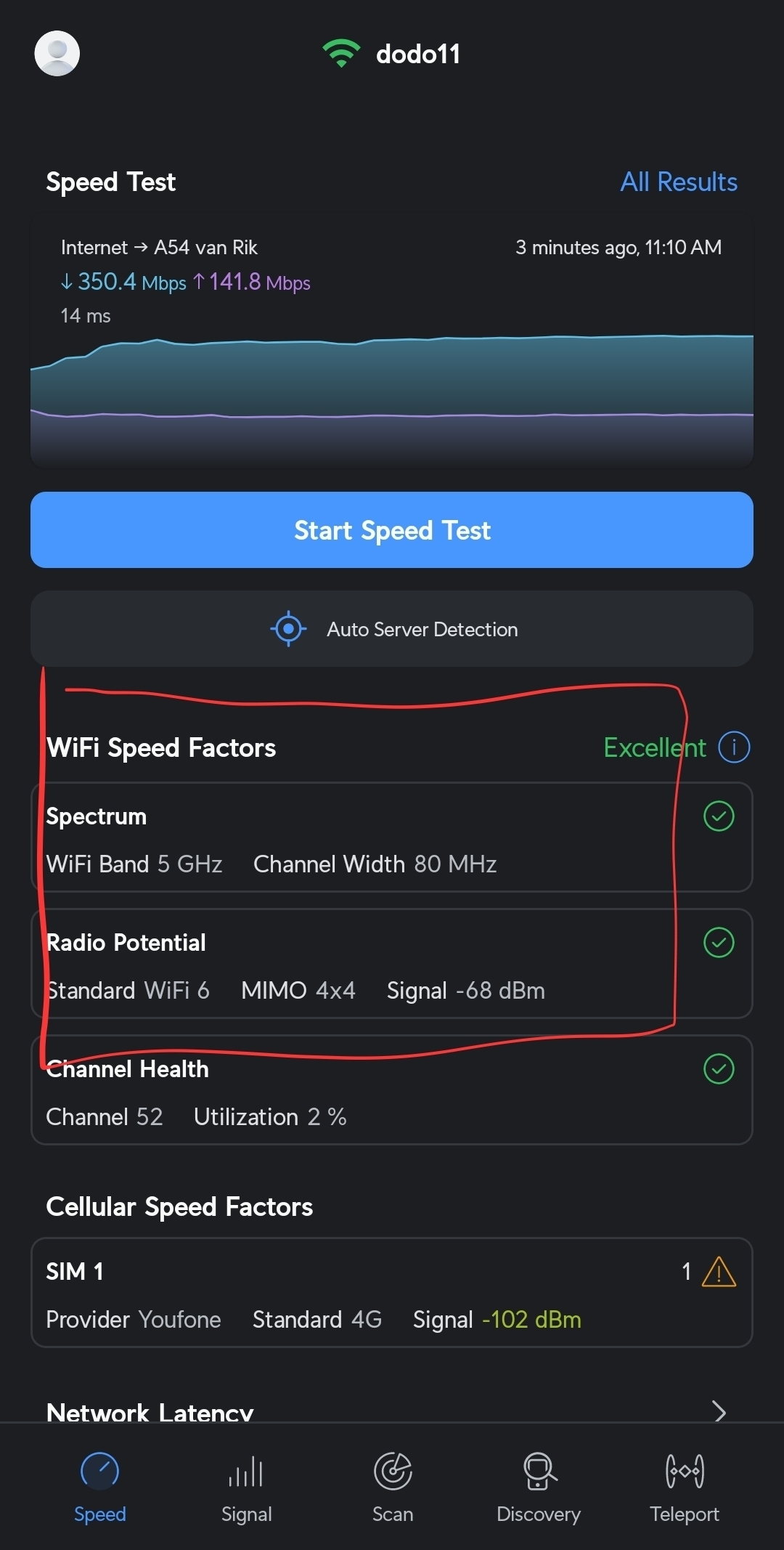
Task: Open the Spectrum card
Action: (x=392, y=837)
